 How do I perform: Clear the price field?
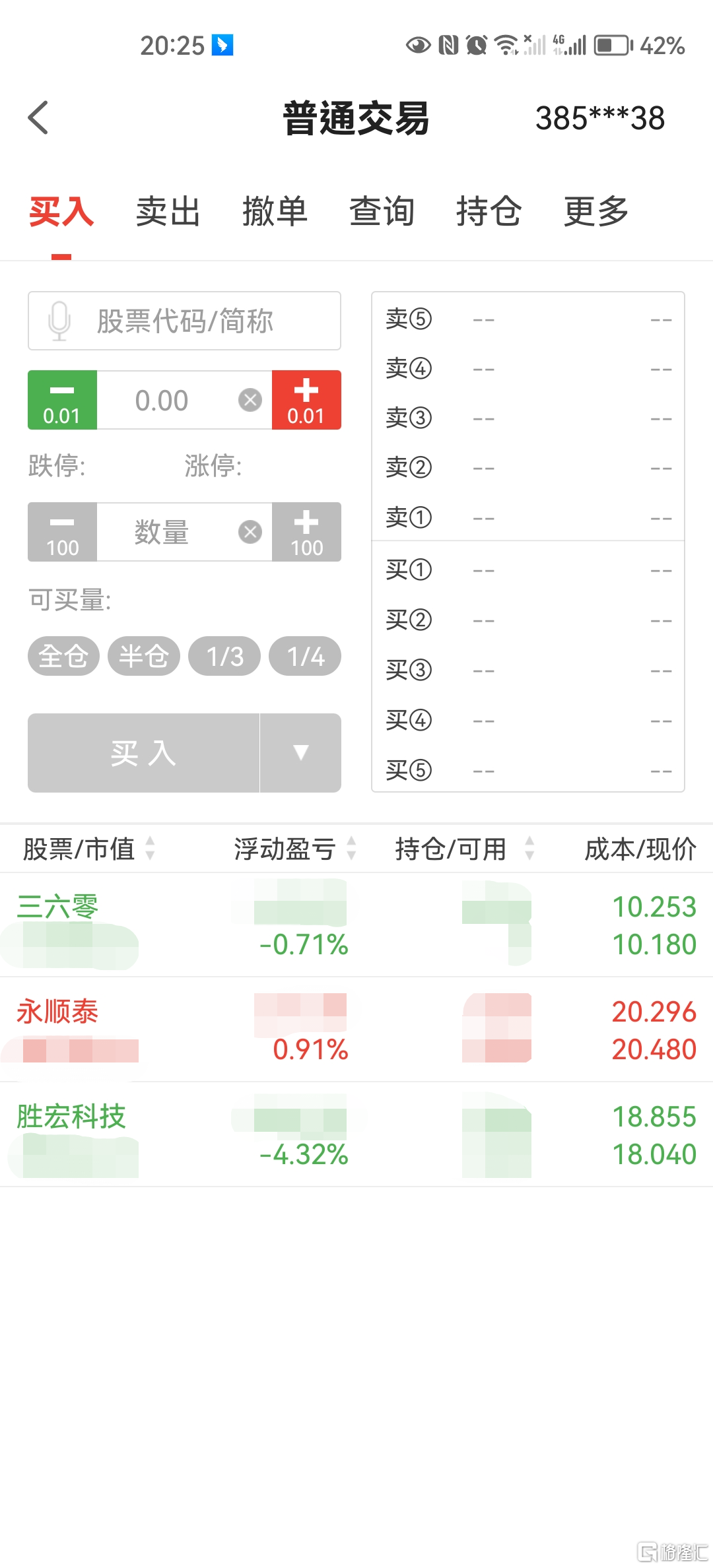[250, 400]
